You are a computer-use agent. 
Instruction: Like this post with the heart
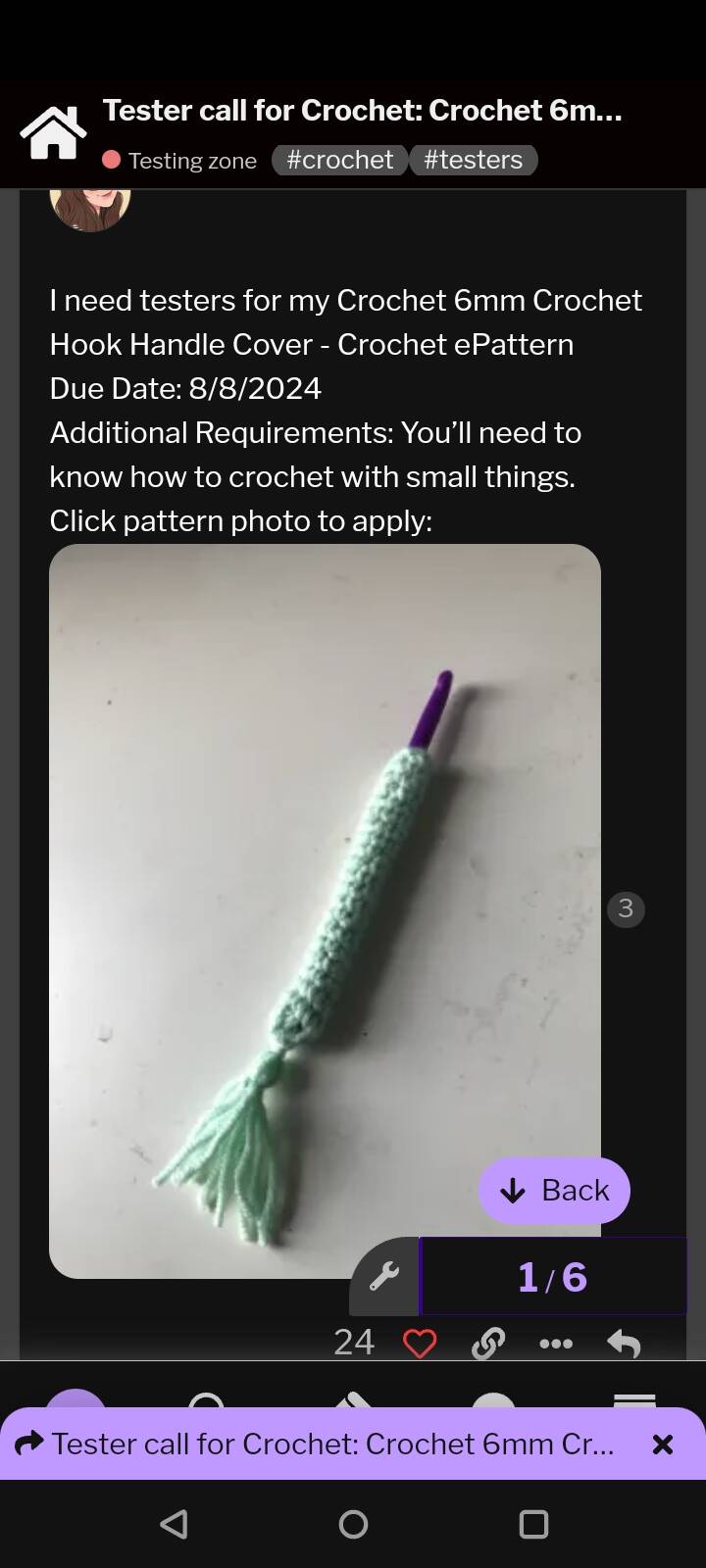coord(420,1343)
